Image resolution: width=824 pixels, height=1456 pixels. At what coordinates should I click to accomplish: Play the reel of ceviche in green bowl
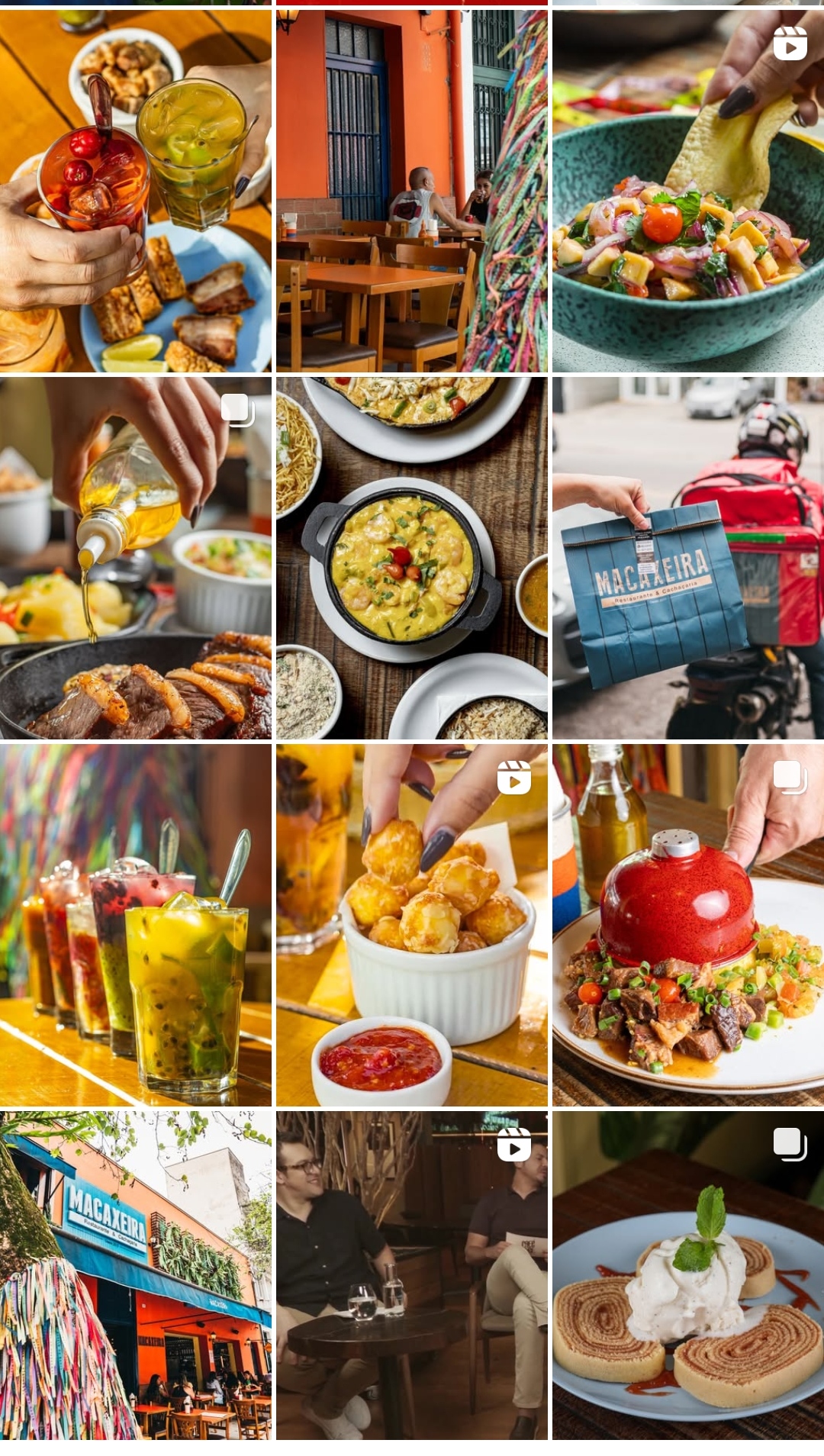pyautogui.click(x=687, y=191)
